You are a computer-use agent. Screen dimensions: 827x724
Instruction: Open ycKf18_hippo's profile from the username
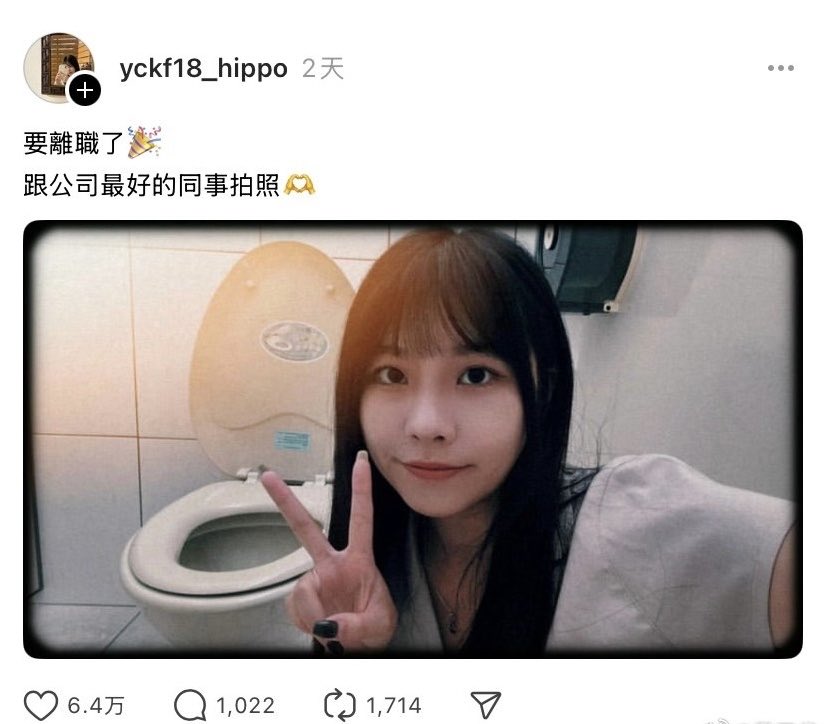[x=203, y=68]
